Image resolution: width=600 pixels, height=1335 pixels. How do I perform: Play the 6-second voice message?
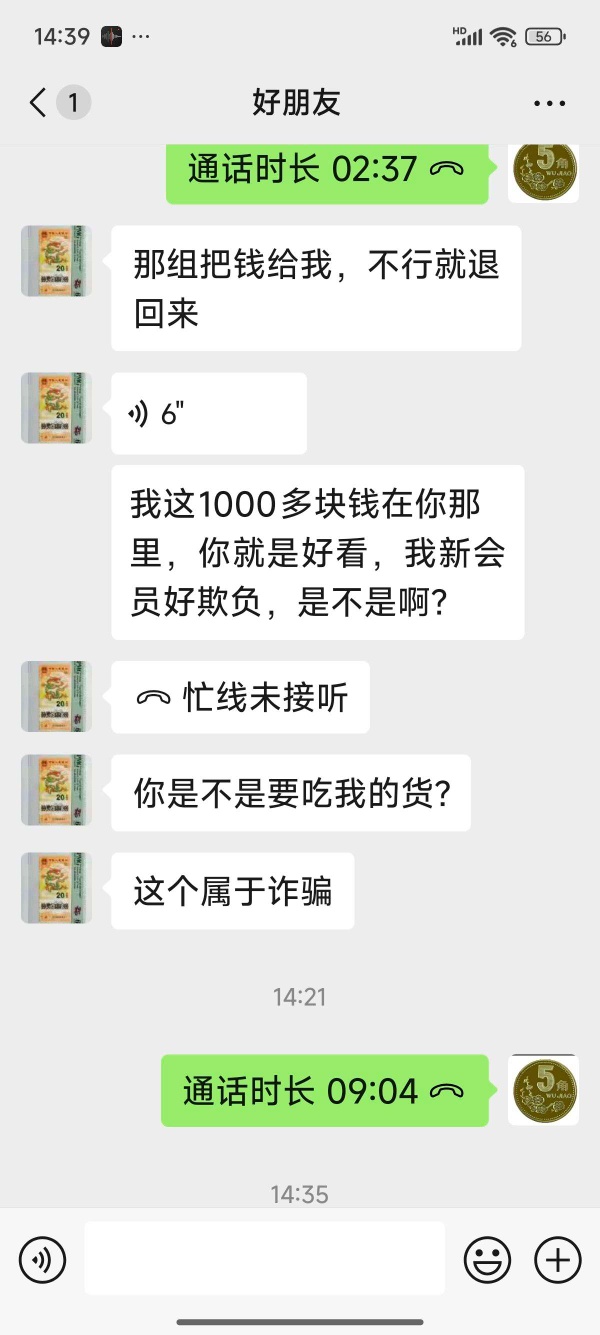pyautogui.click(x=209, y=413)
